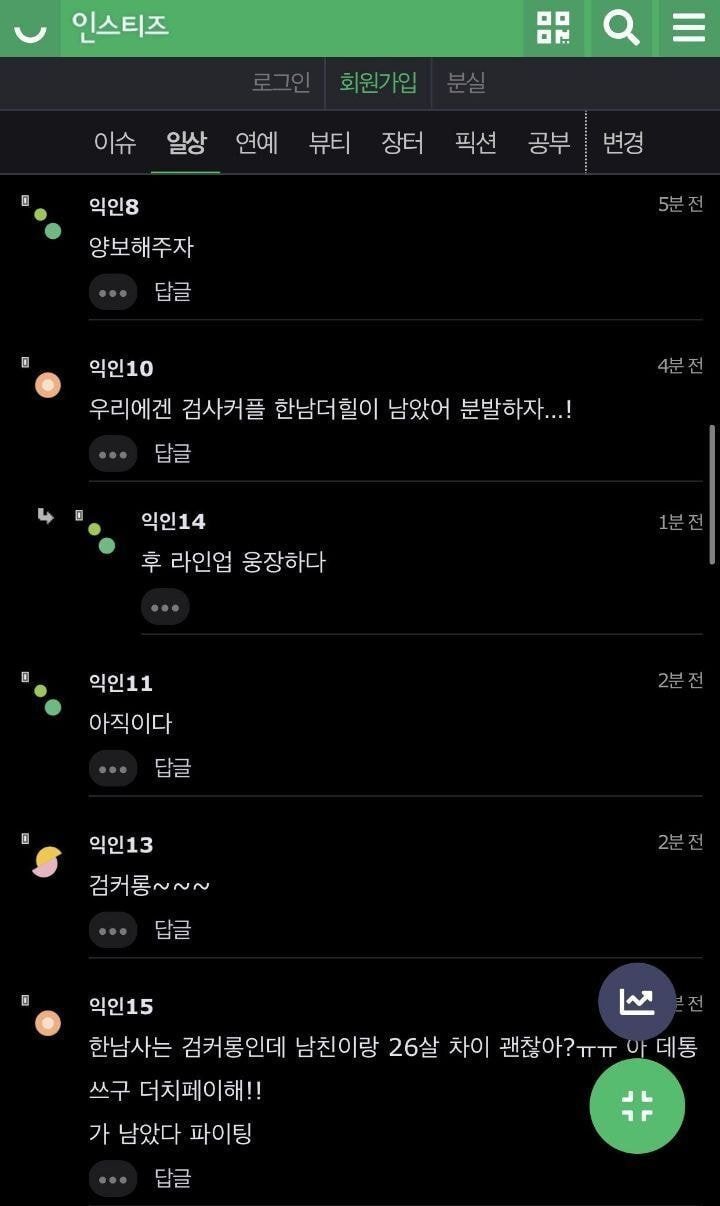This screenshot has height=1206, width=720.
Task: Open more options on 익인10's comment
Action: (x=113, y=454)
